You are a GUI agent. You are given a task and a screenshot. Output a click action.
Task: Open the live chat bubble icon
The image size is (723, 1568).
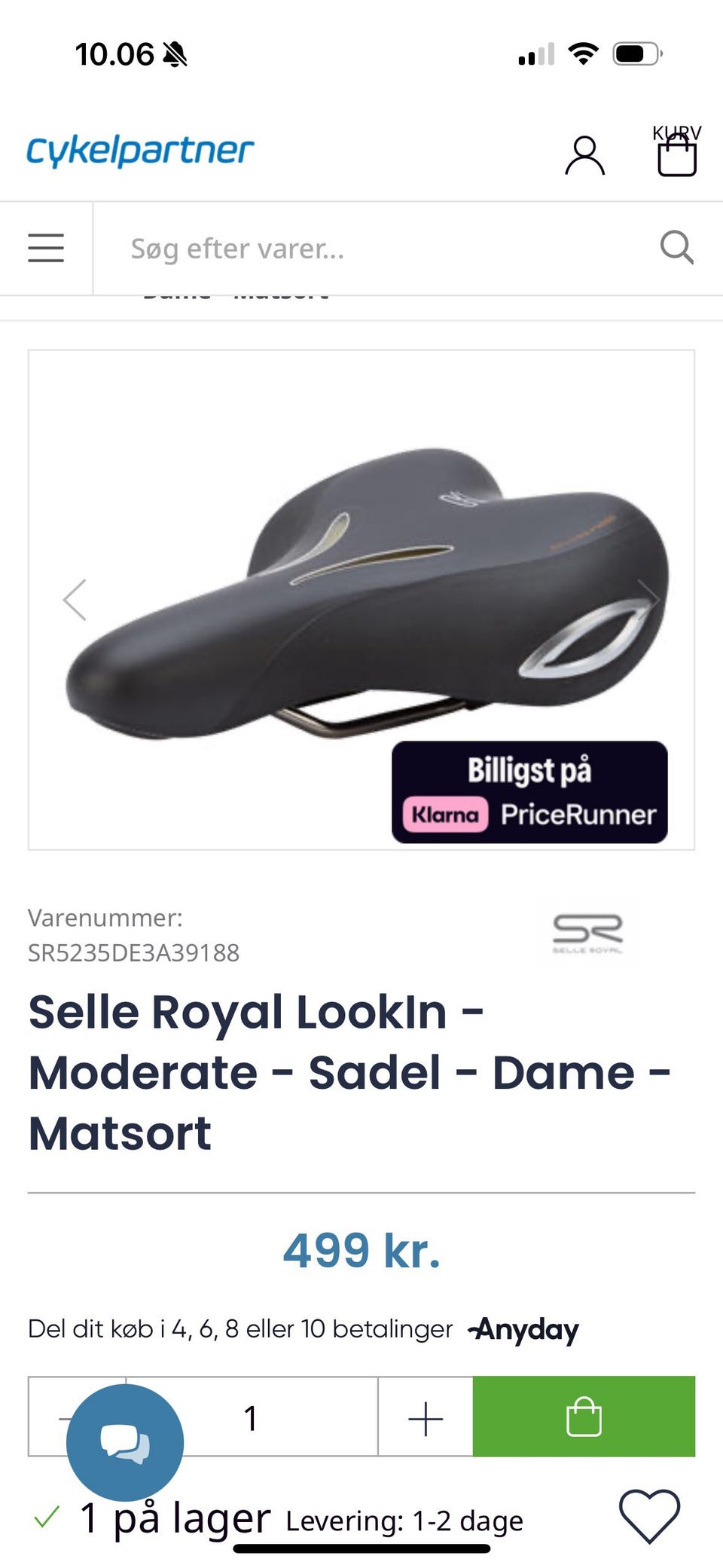coord(125,1441)
